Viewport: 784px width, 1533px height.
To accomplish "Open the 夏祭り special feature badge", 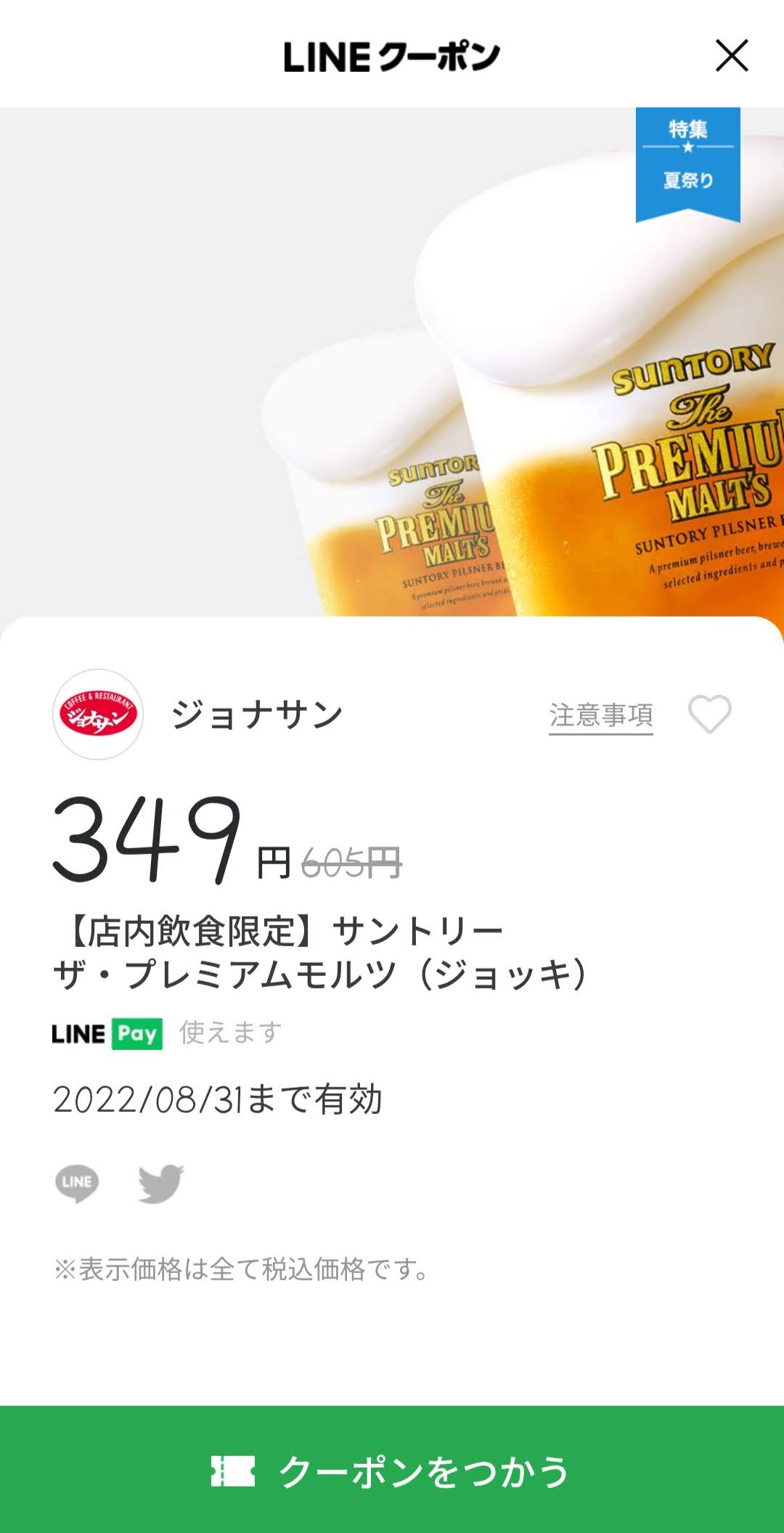I will coord(688,163).
